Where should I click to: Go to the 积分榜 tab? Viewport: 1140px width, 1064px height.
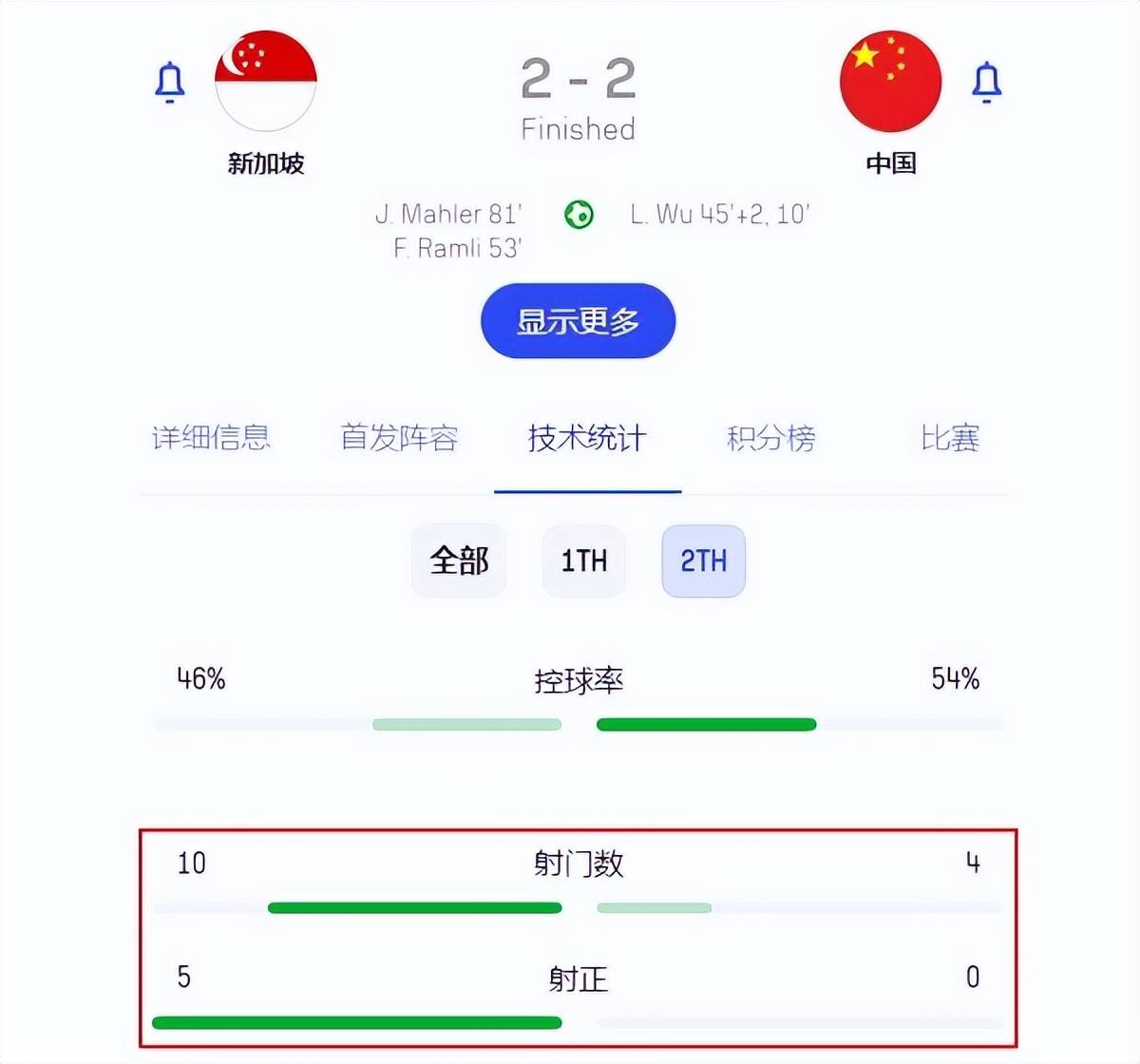pos(770,438)
